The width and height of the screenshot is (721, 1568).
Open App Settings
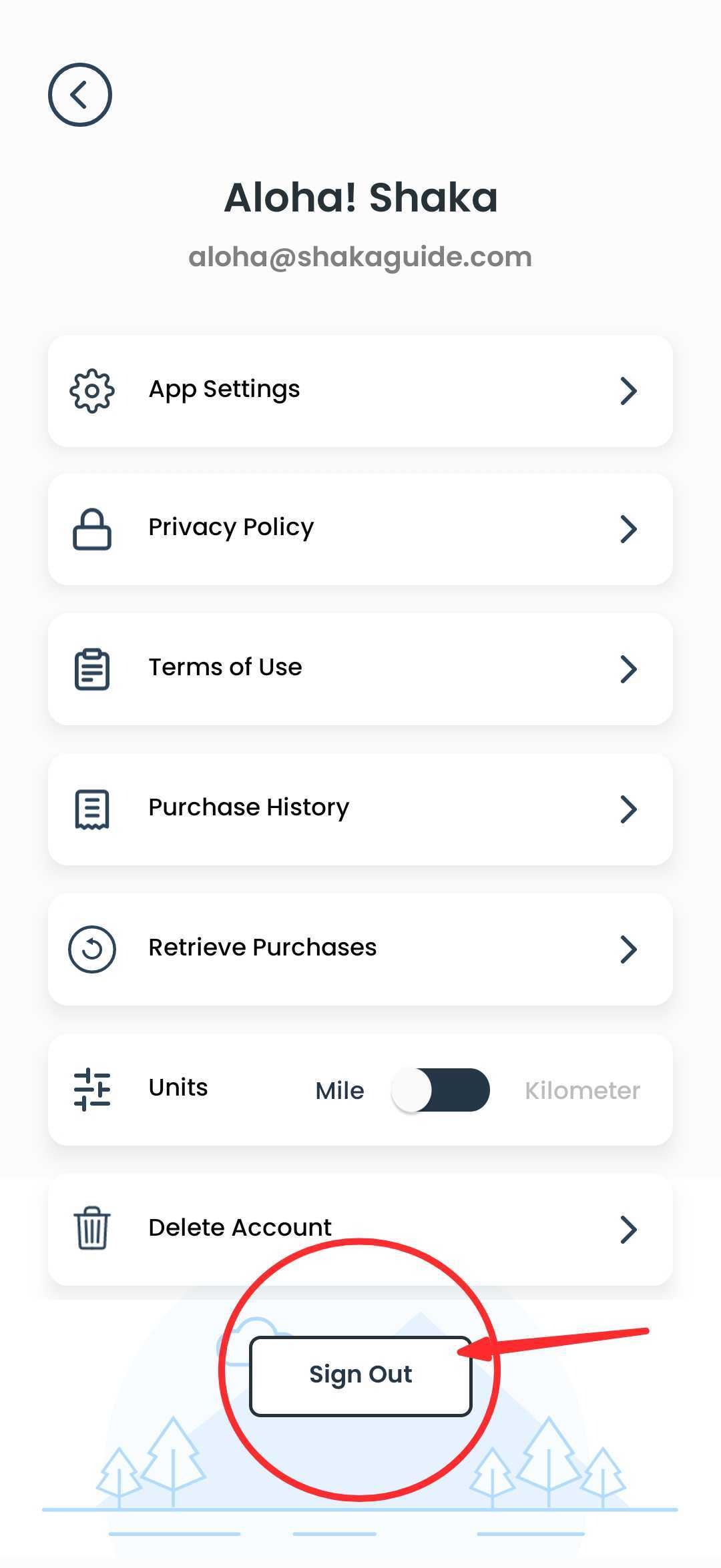coord(360,391)
